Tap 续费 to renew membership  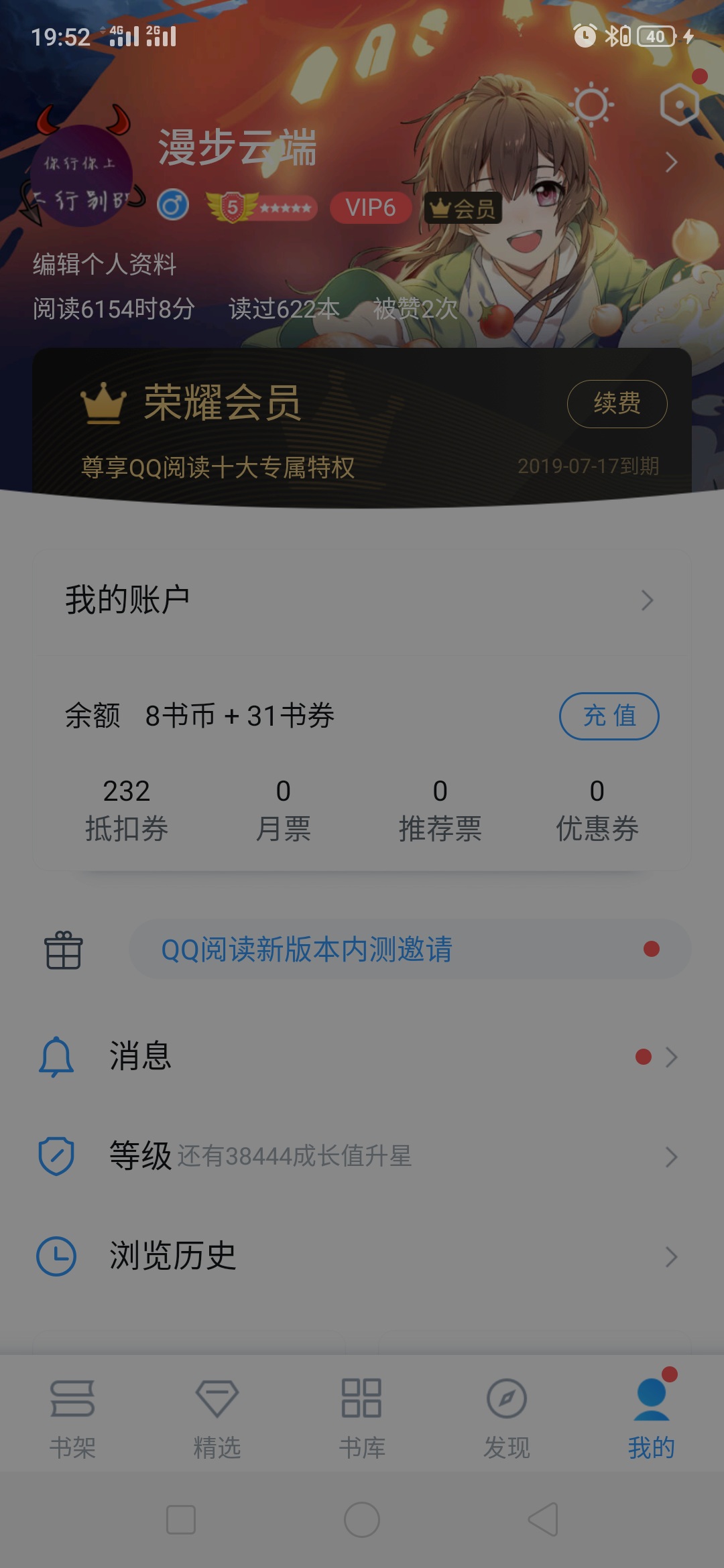pyautogui.click(x=617, y=403)
